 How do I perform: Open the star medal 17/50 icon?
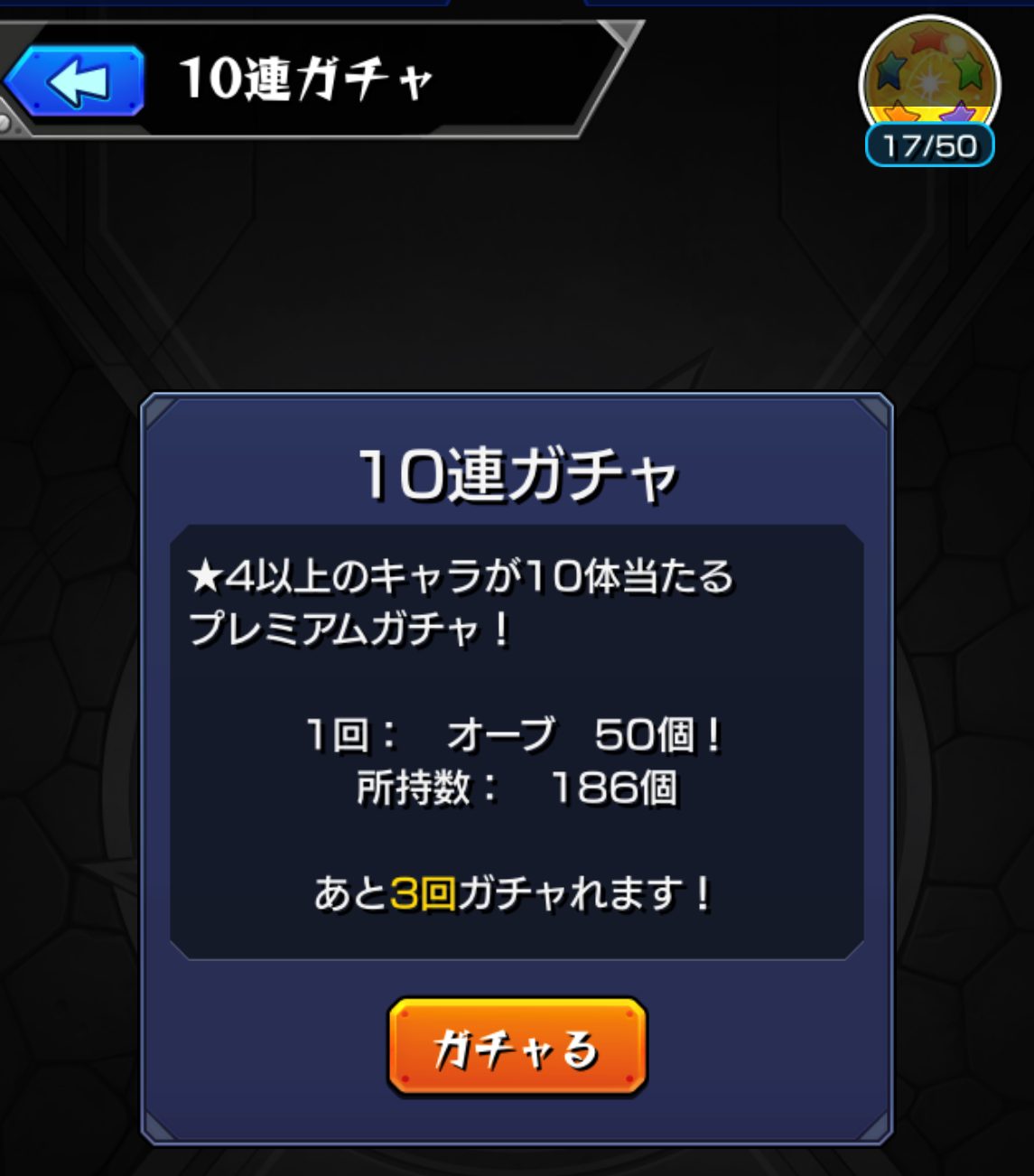pos(929,90)
